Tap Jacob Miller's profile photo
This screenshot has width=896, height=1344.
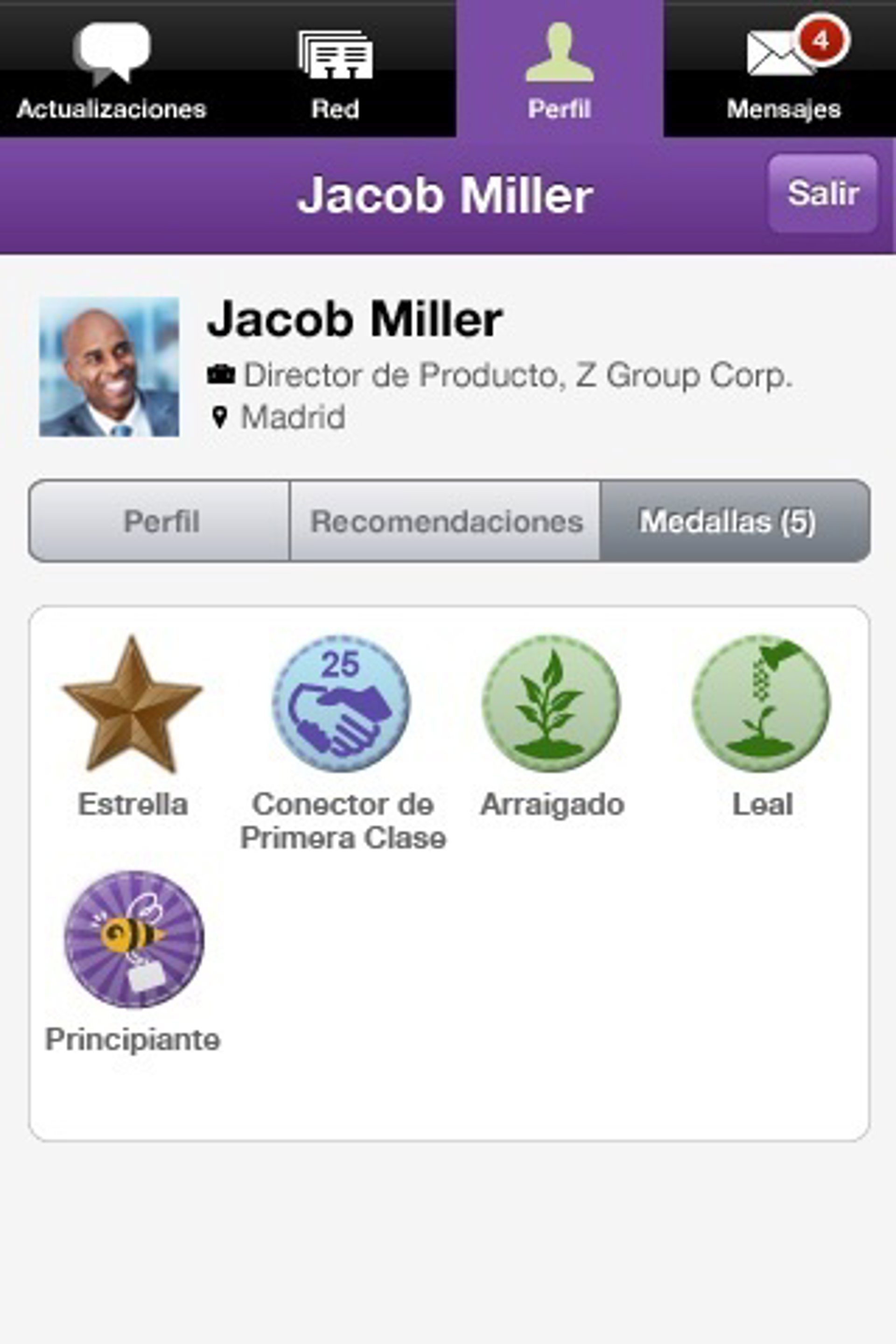pos(109,367)
